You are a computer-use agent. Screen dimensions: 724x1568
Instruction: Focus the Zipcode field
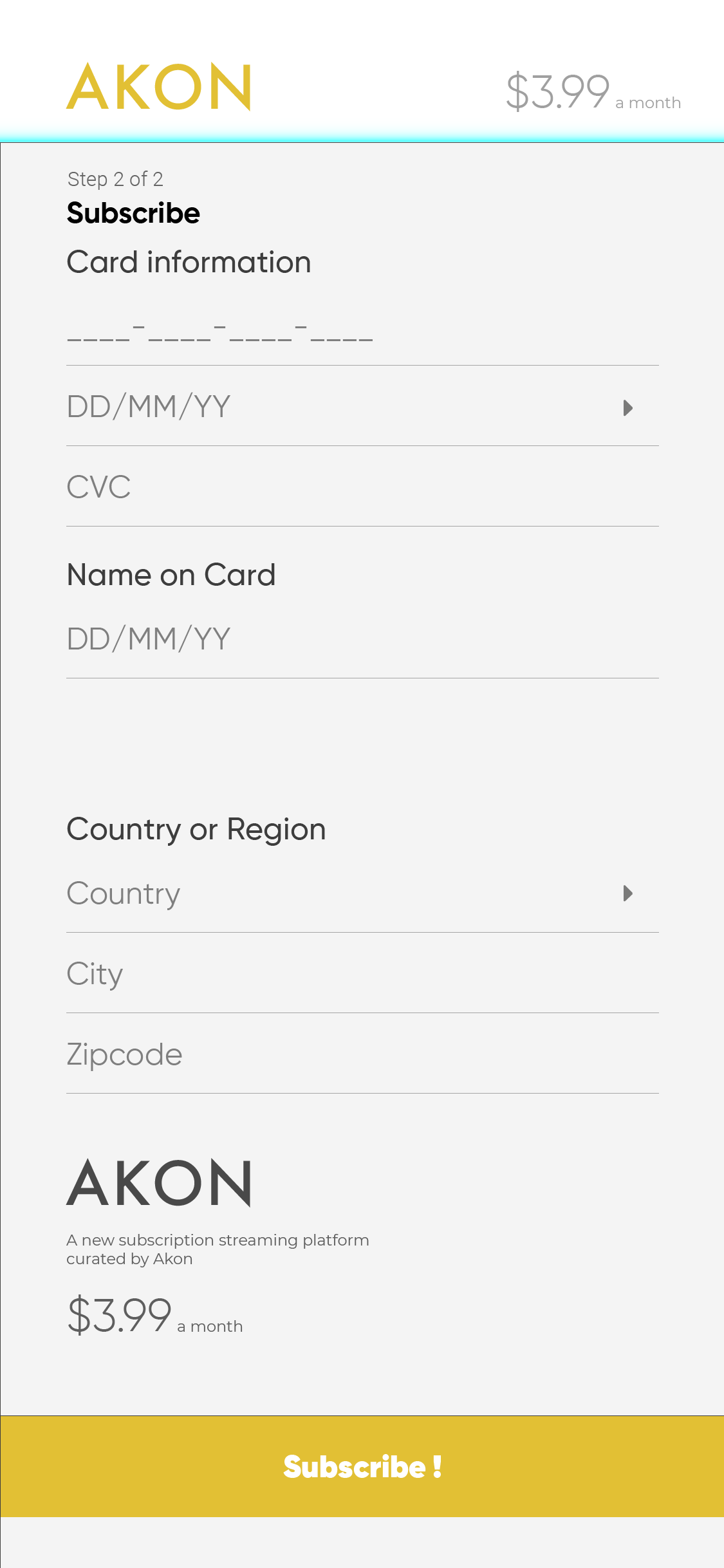coord(362,1054)
